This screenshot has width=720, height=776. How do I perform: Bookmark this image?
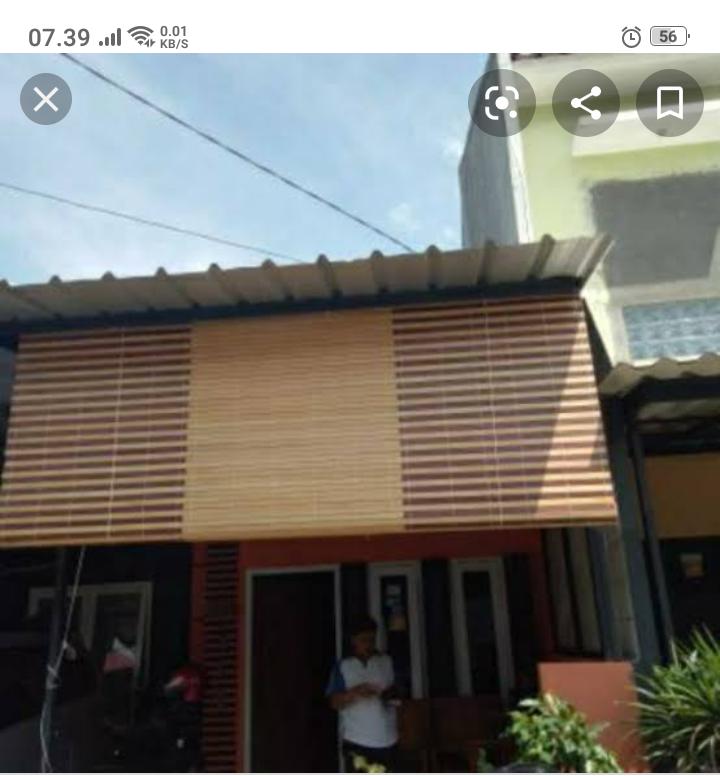pos(669,103)
